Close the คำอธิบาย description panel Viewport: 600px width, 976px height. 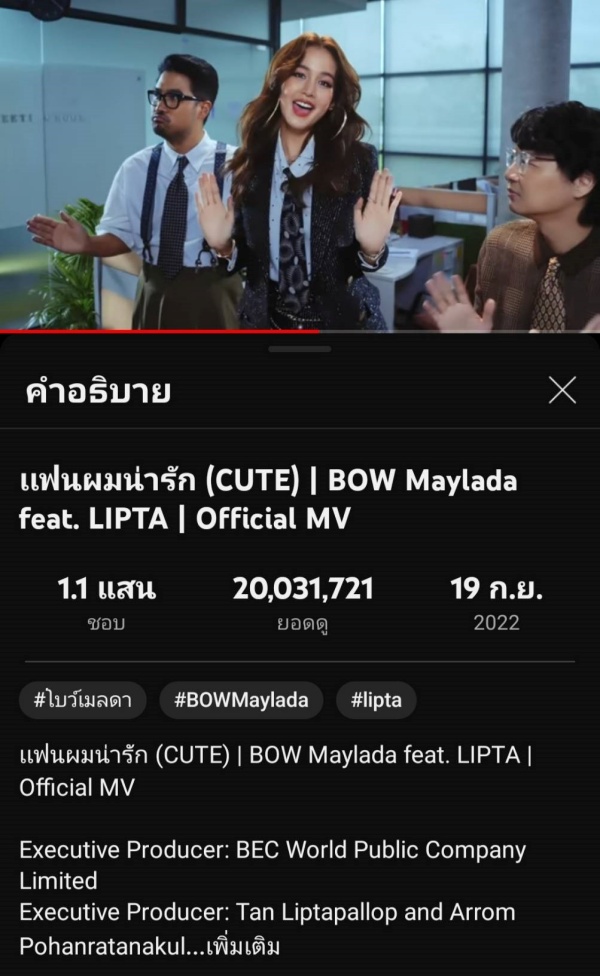pos(562,391)
